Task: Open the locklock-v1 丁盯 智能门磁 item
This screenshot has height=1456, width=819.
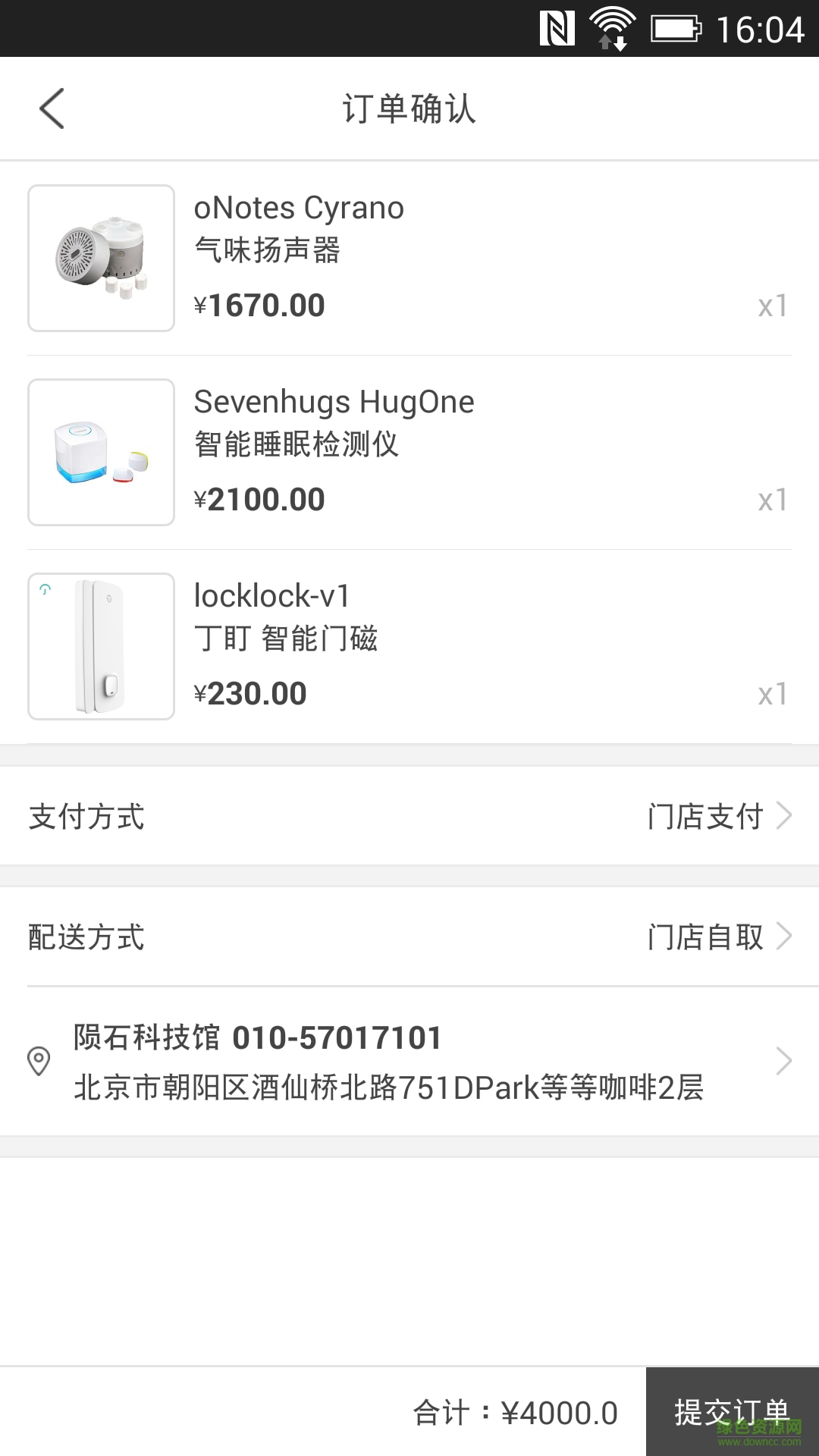Action: [409, 646]
